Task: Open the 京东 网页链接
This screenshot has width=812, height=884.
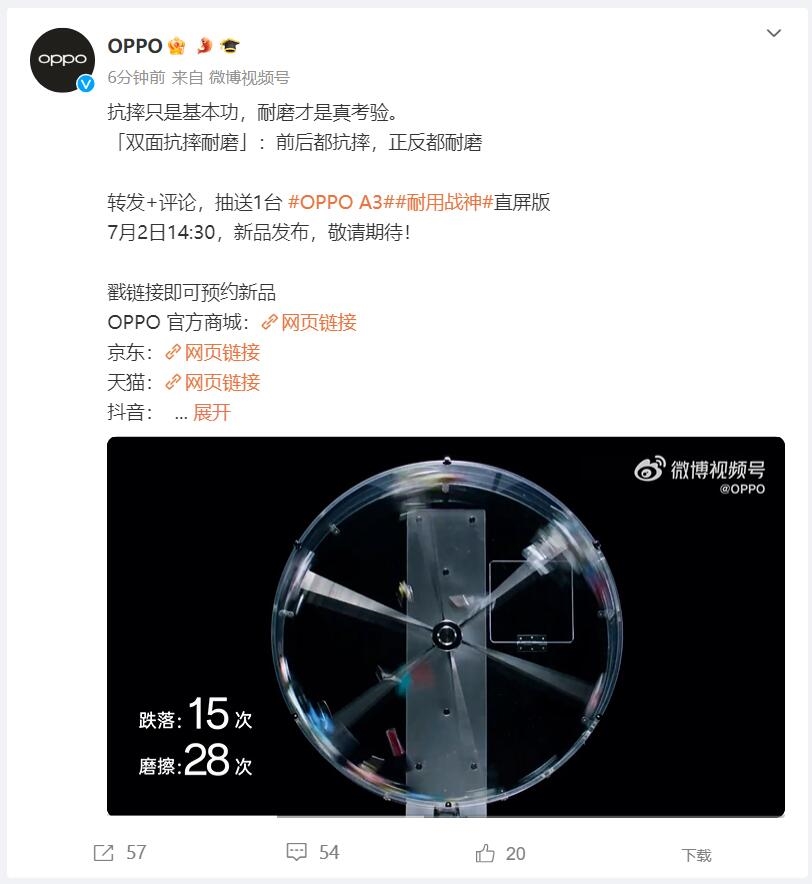Action: pyautogui.click(x=212, y=352)
